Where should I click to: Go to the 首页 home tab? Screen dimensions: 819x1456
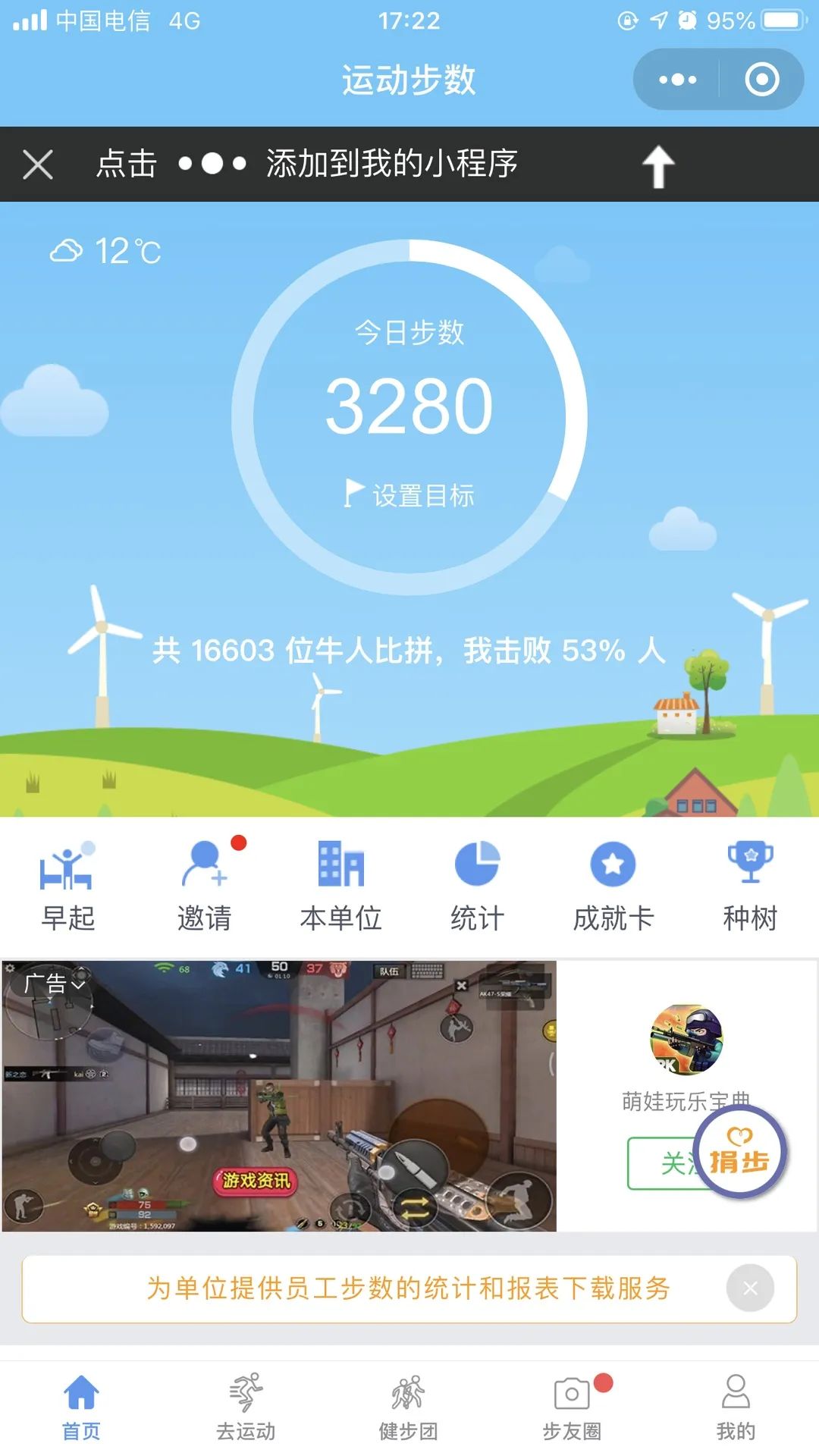[x=81, y=1407]
